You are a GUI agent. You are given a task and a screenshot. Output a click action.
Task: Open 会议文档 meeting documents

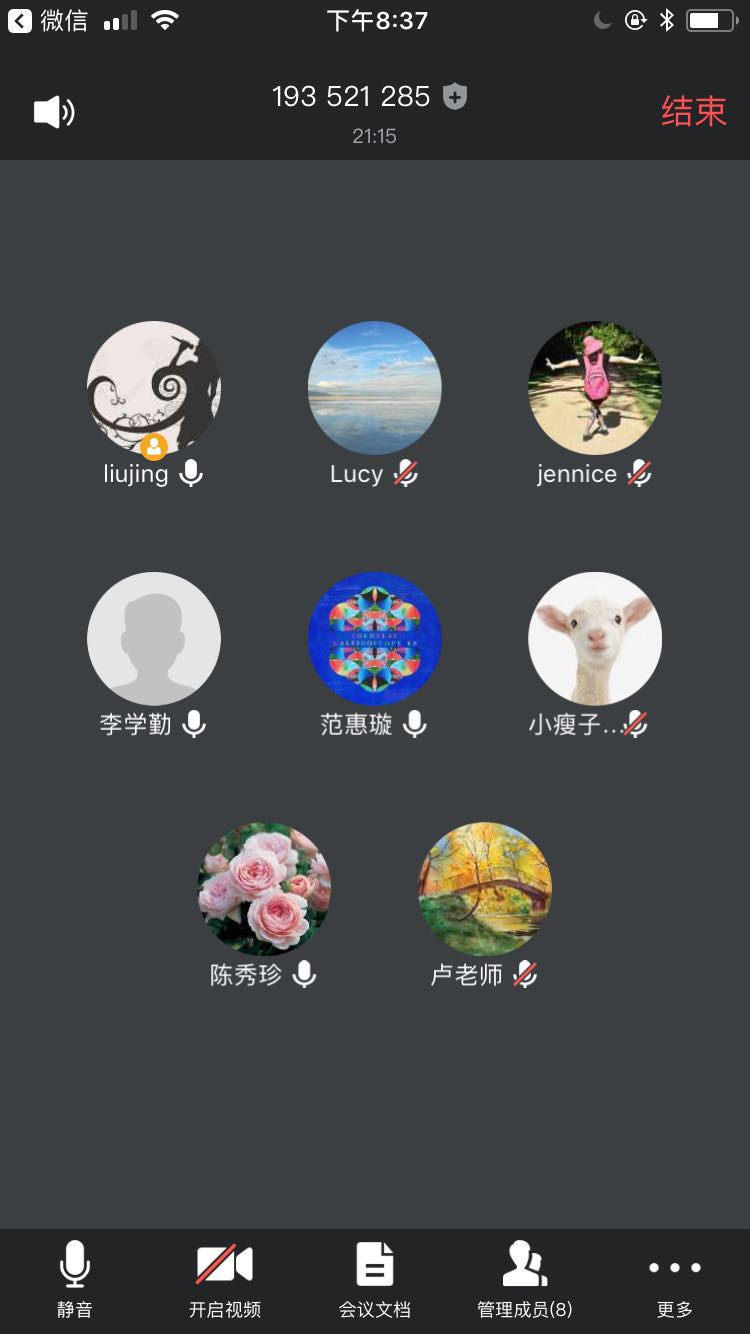pos(375,1278)
